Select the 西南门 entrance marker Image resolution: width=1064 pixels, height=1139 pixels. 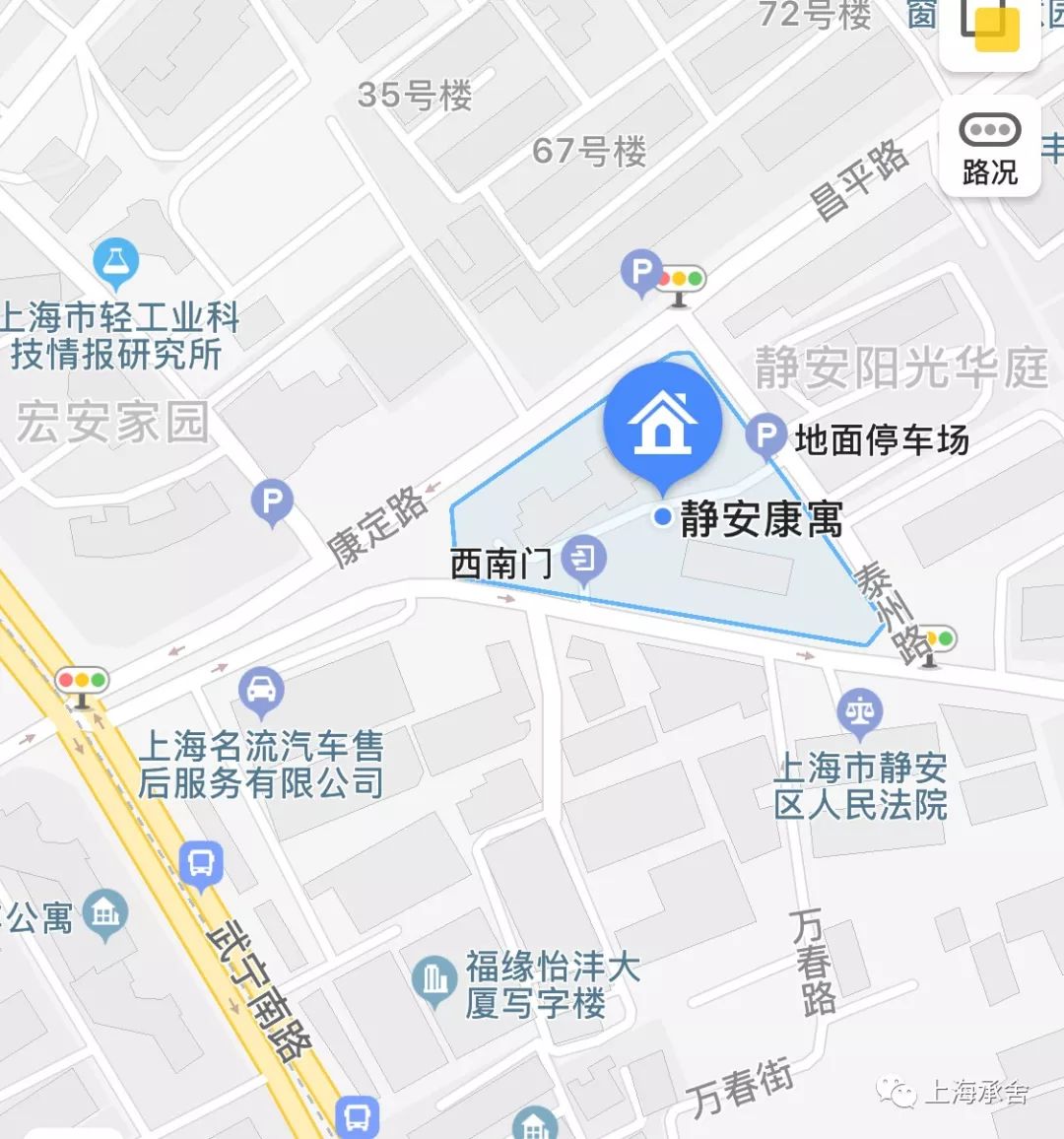584,560
